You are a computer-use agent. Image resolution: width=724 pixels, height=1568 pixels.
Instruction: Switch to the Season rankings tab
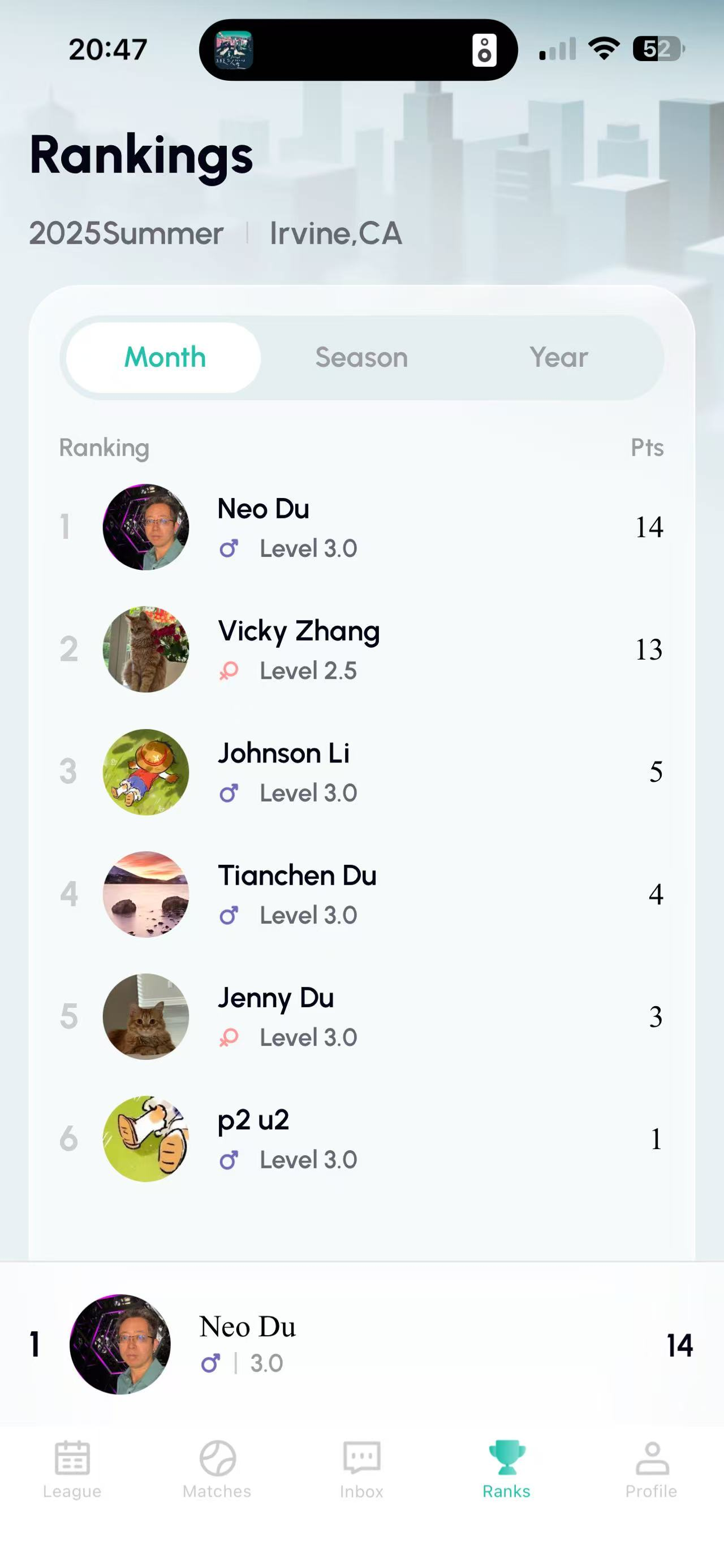(361, 357)
